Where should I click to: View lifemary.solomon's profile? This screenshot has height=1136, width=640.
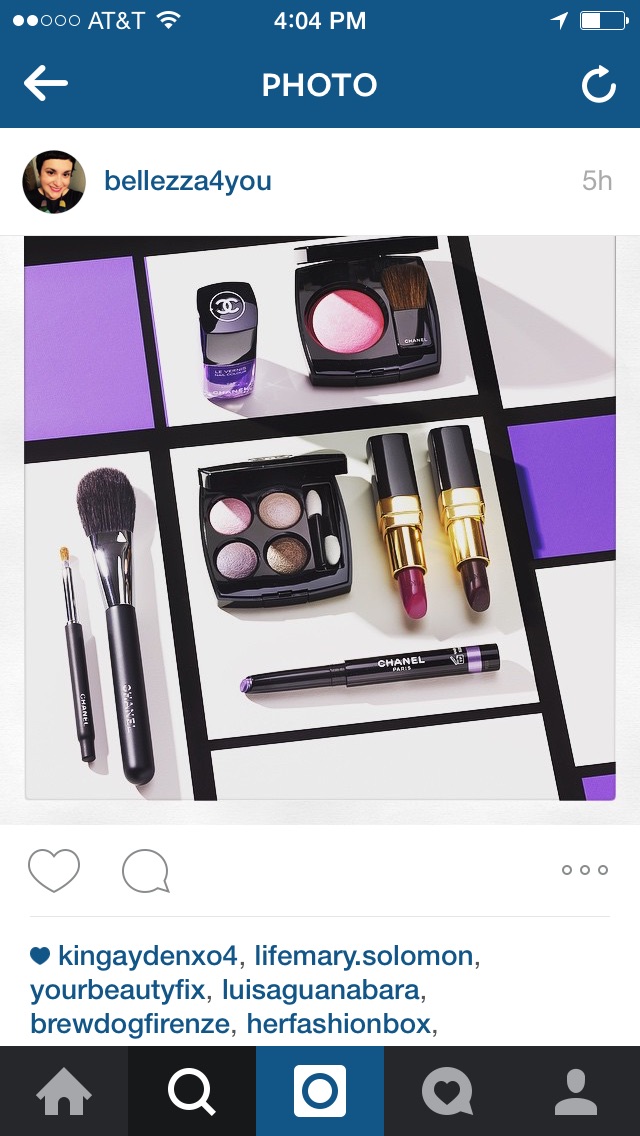[x=364, y=956]
